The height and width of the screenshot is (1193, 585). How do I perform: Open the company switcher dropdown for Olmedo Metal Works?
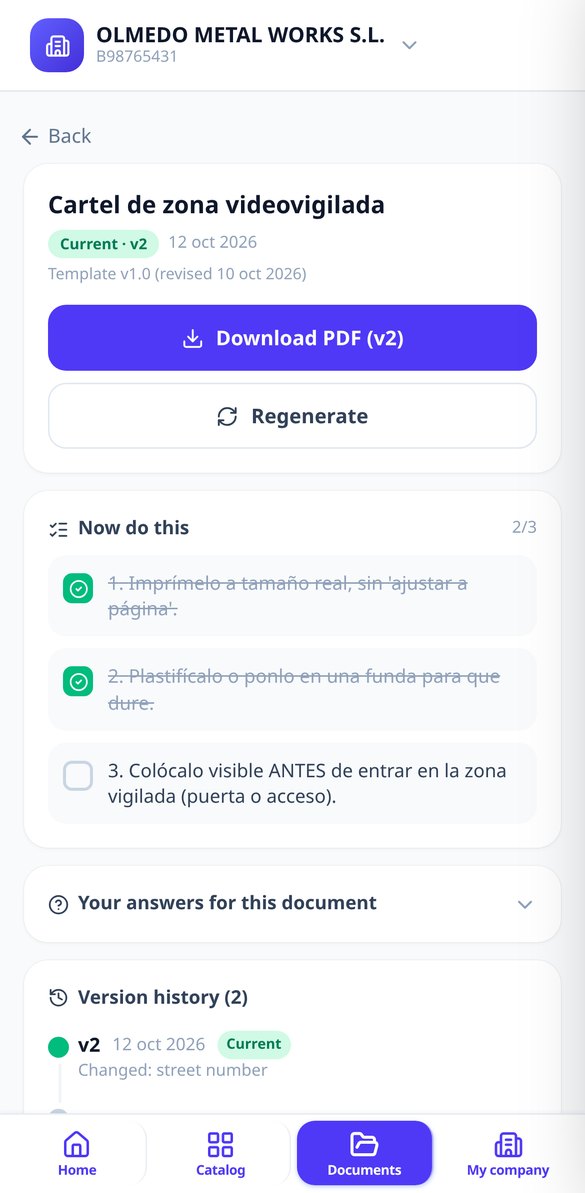point(409,45)
